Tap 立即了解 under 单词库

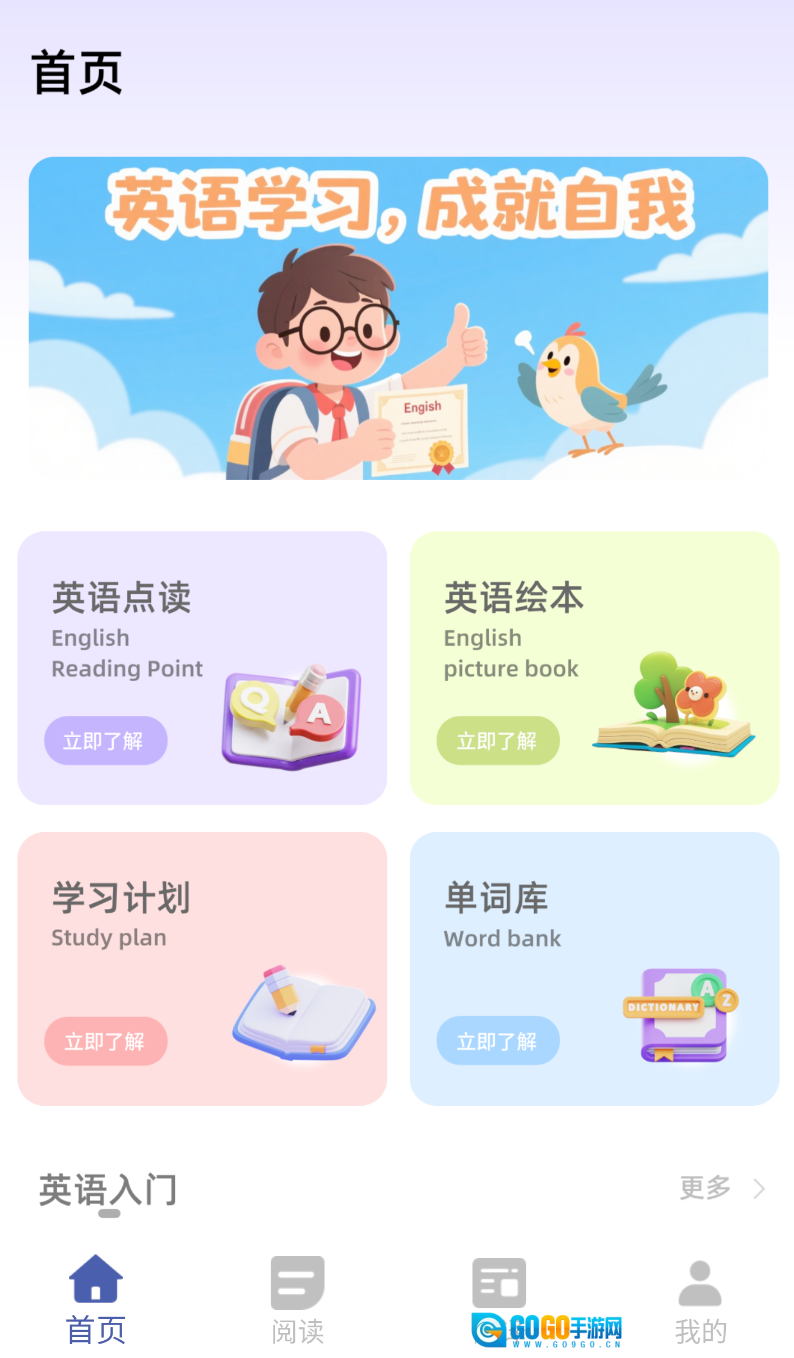tap(497, 1042)
